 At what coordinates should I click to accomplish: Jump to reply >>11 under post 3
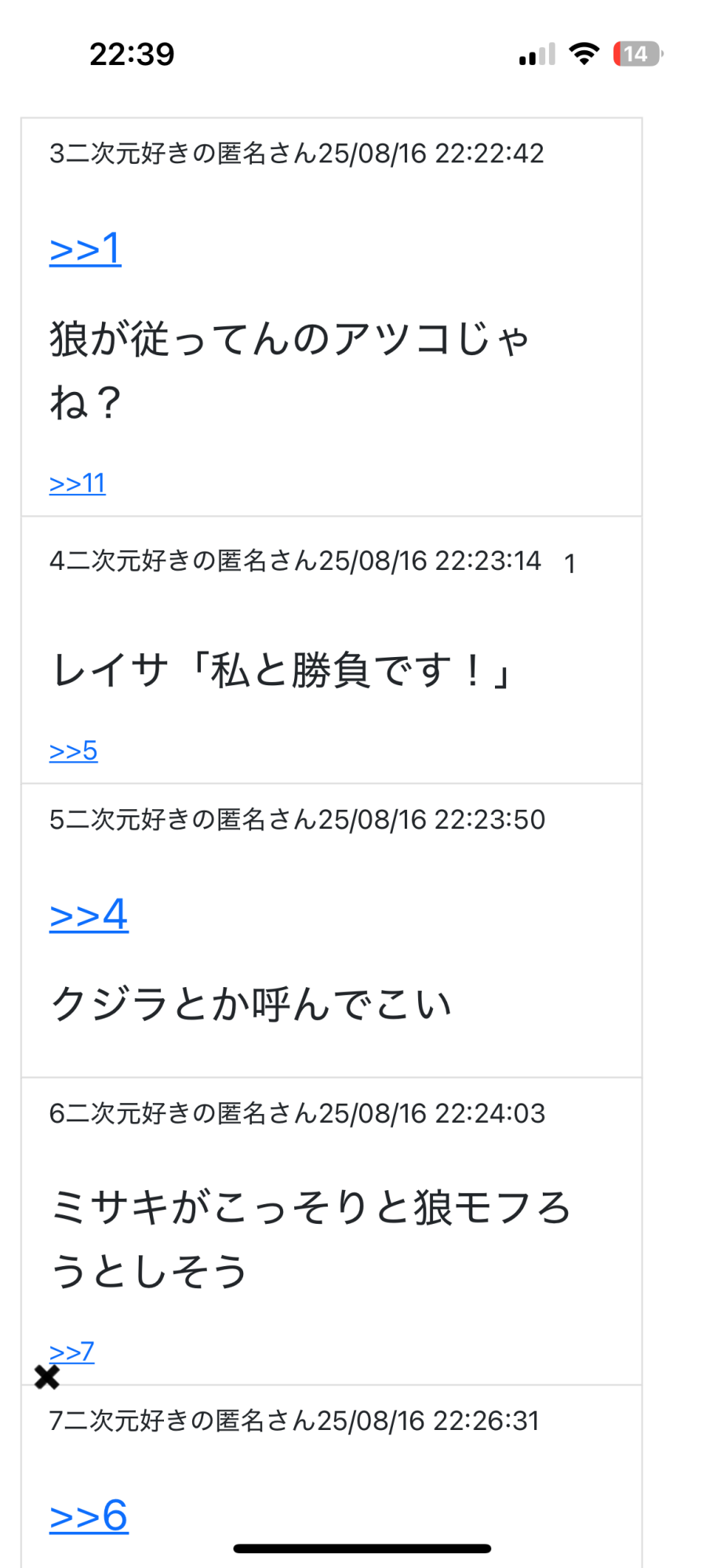[x=77, y=484]
